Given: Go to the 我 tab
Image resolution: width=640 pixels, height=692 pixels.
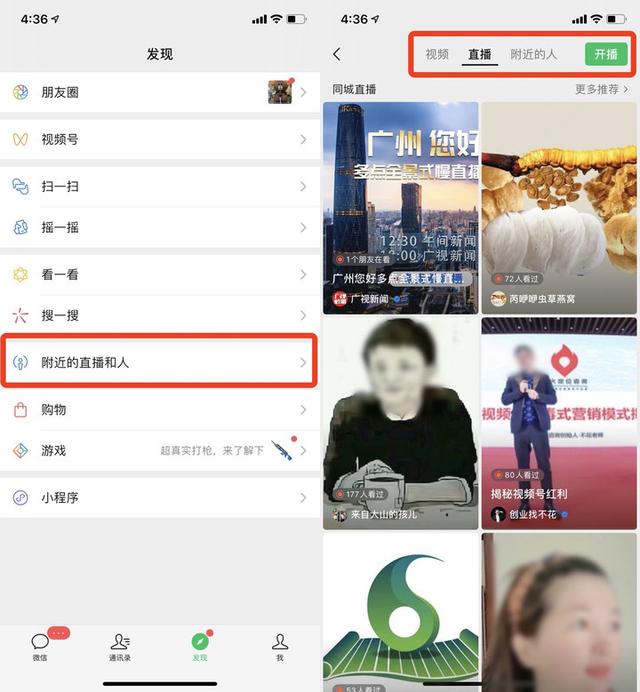Looking at the screenshot, I should click(280, 646).
